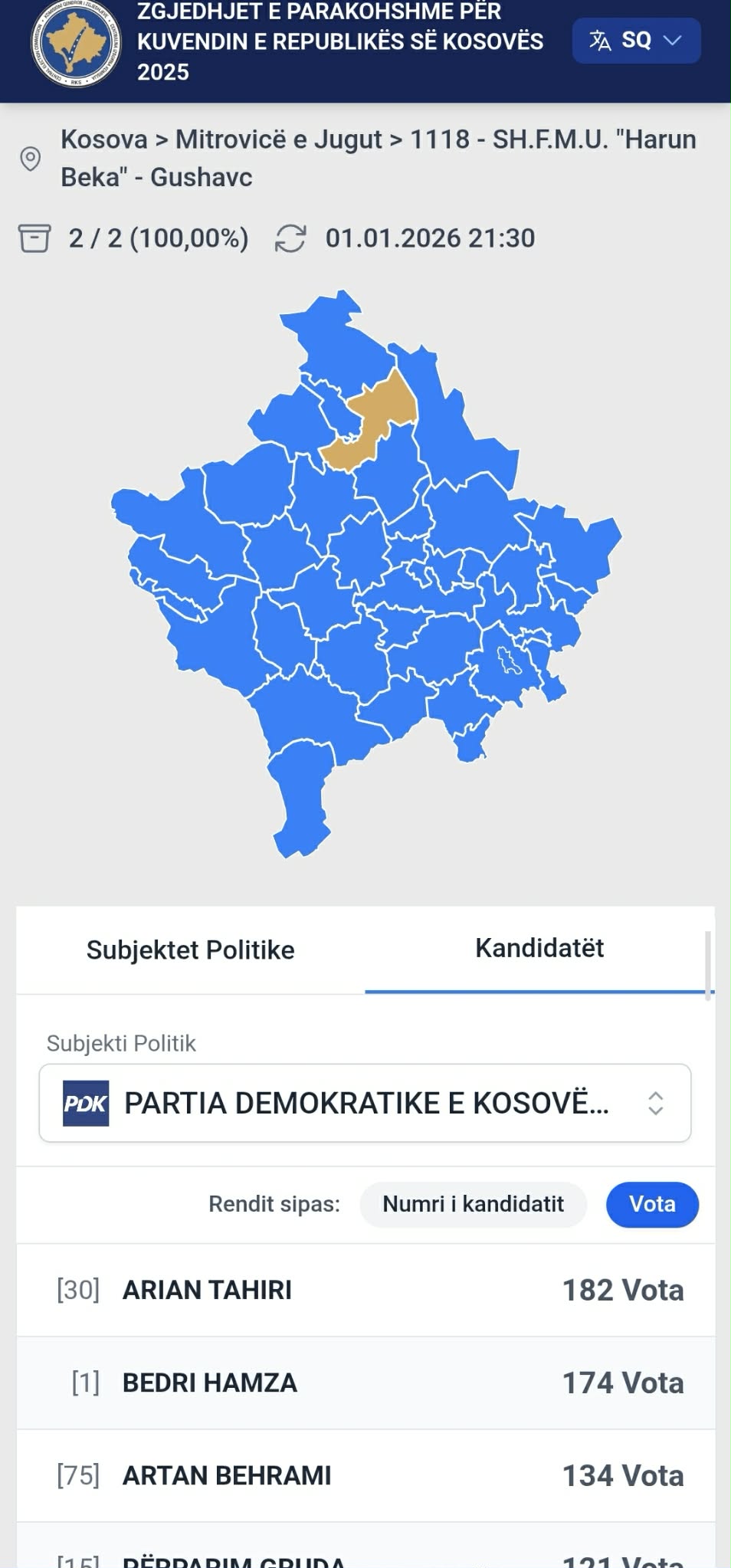Viewport: 731px width, 1568px height.
Task: Sort candidates by Vota
Action: tap(652, 1204)
